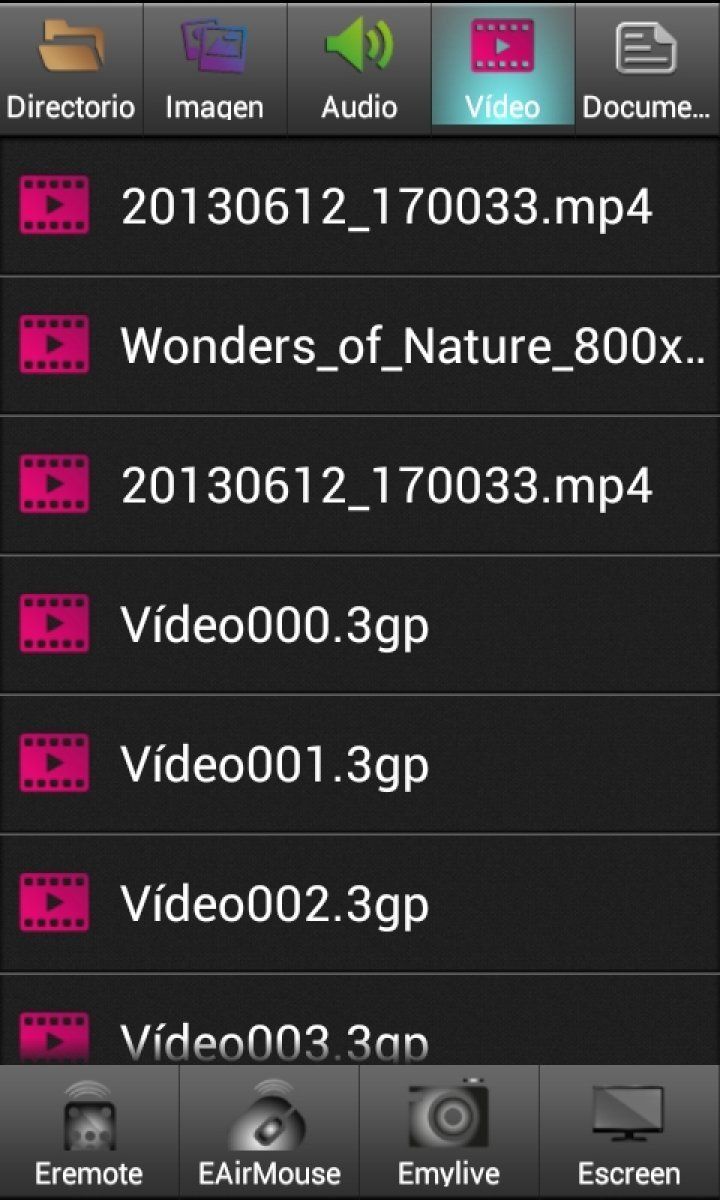Open the Documentos tab
This screenshot has width=720, height=1200.
point(647,68)
